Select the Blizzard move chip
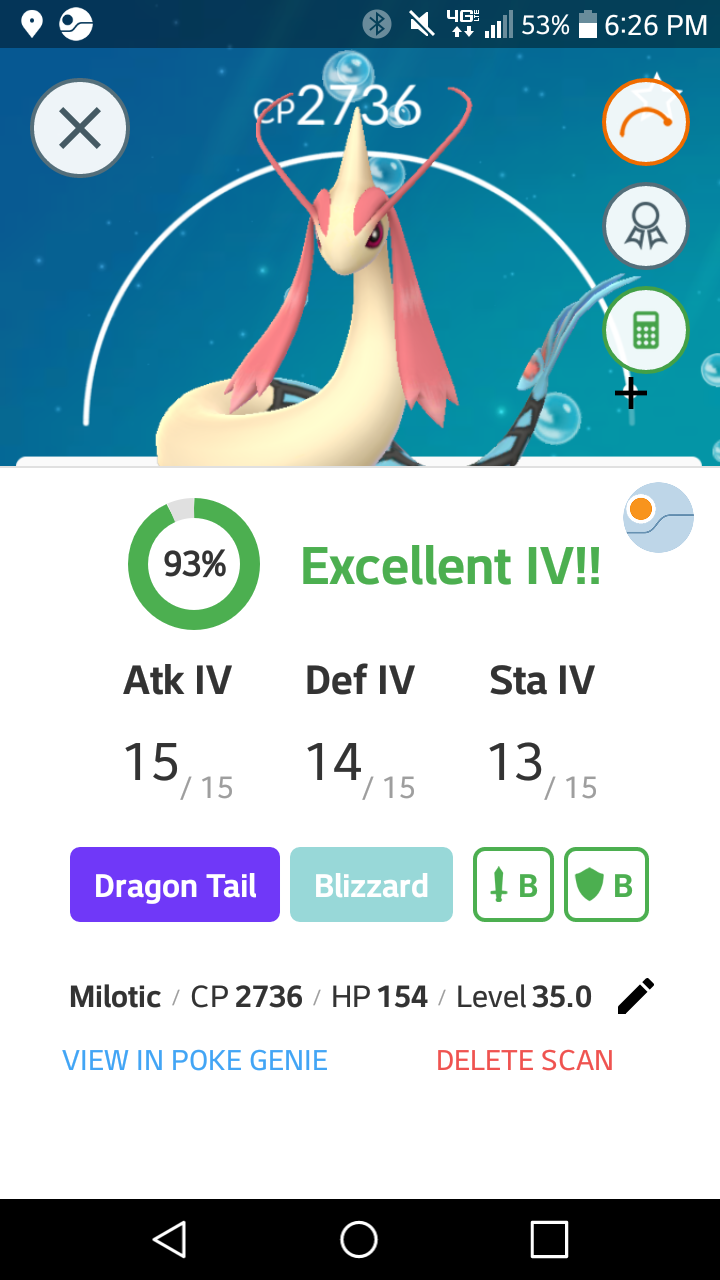 (x=371, y=885)
